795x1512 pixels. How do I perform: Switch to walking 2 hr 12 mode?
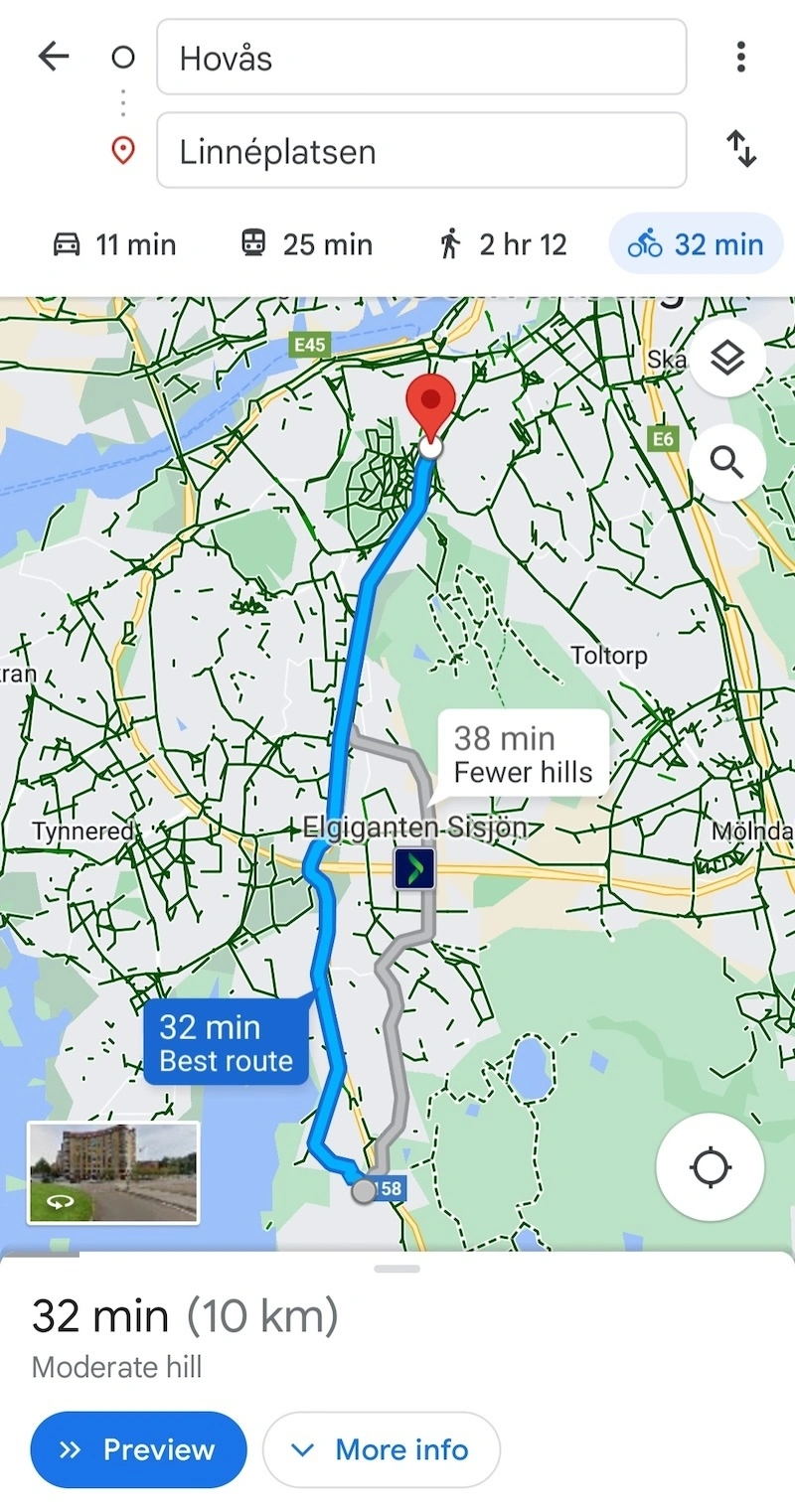point(503,244)
